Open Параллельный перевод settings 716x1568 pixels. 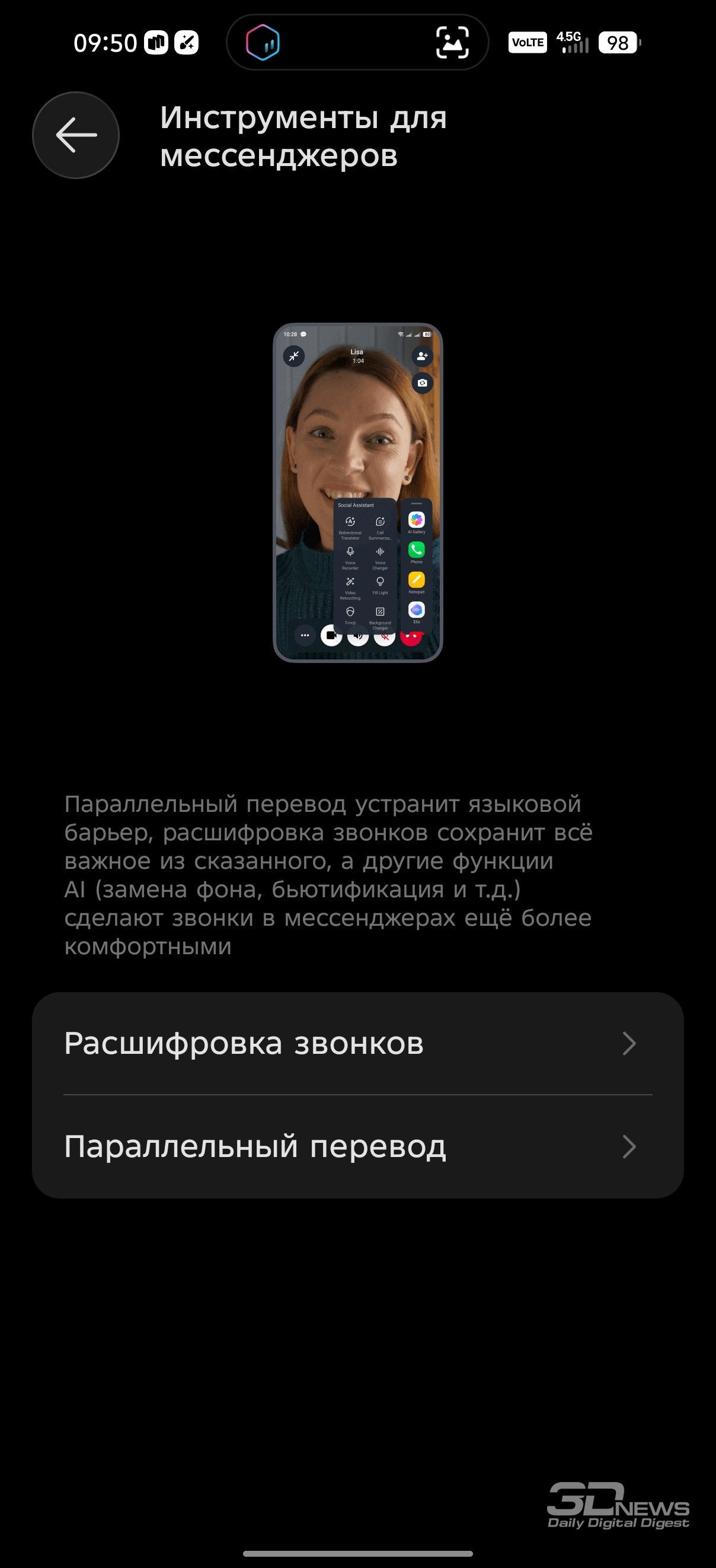pos(357,1147)
